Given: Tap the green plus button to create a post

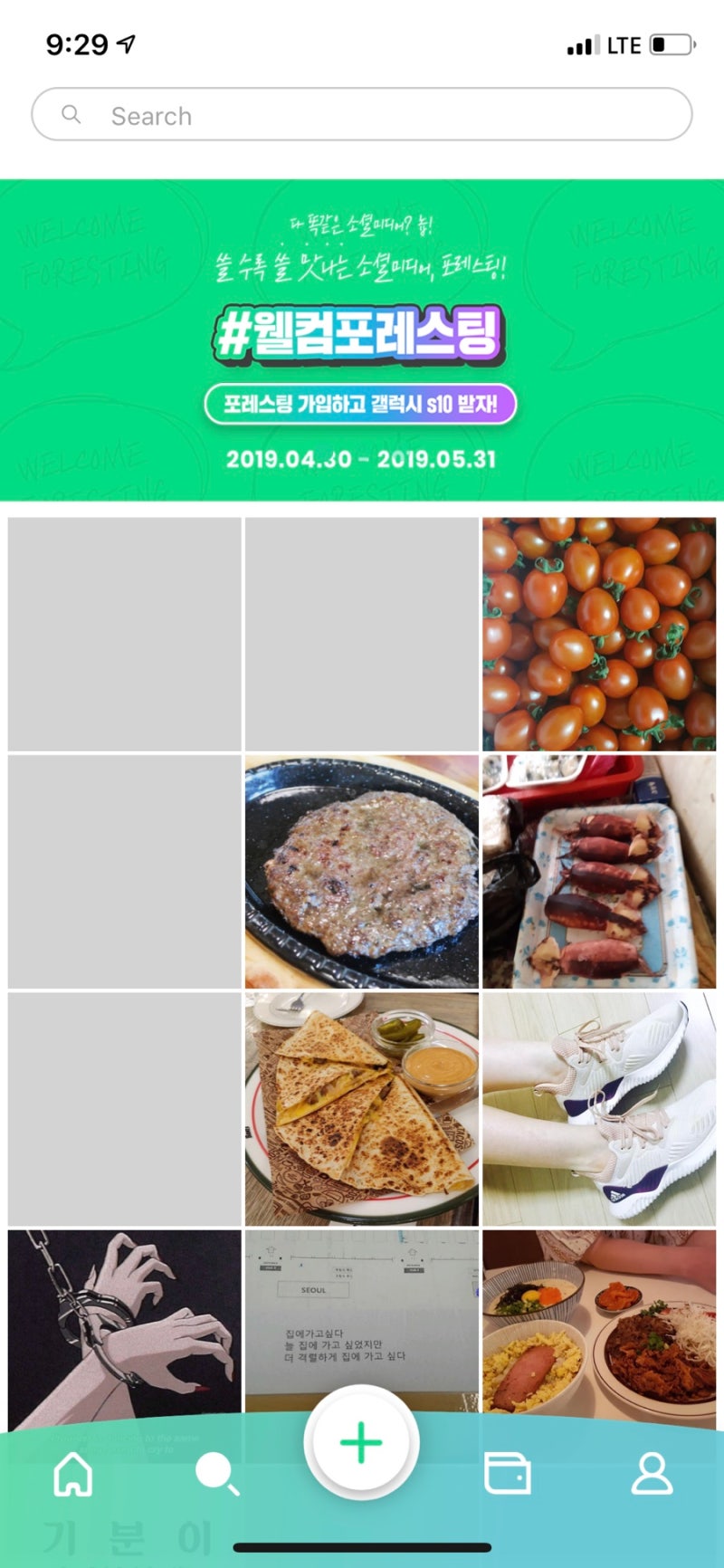Looking at the screenshot, I should 360,1443.
